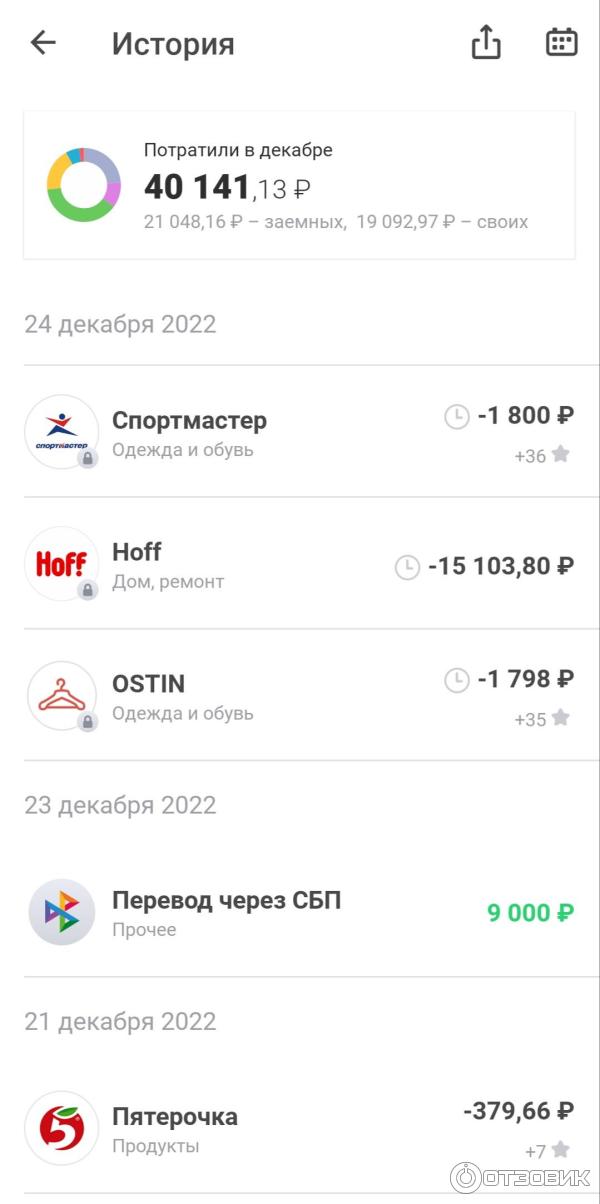Select the OSTIN transaction
Screen dimensions: 600x1204
[299, 696]
